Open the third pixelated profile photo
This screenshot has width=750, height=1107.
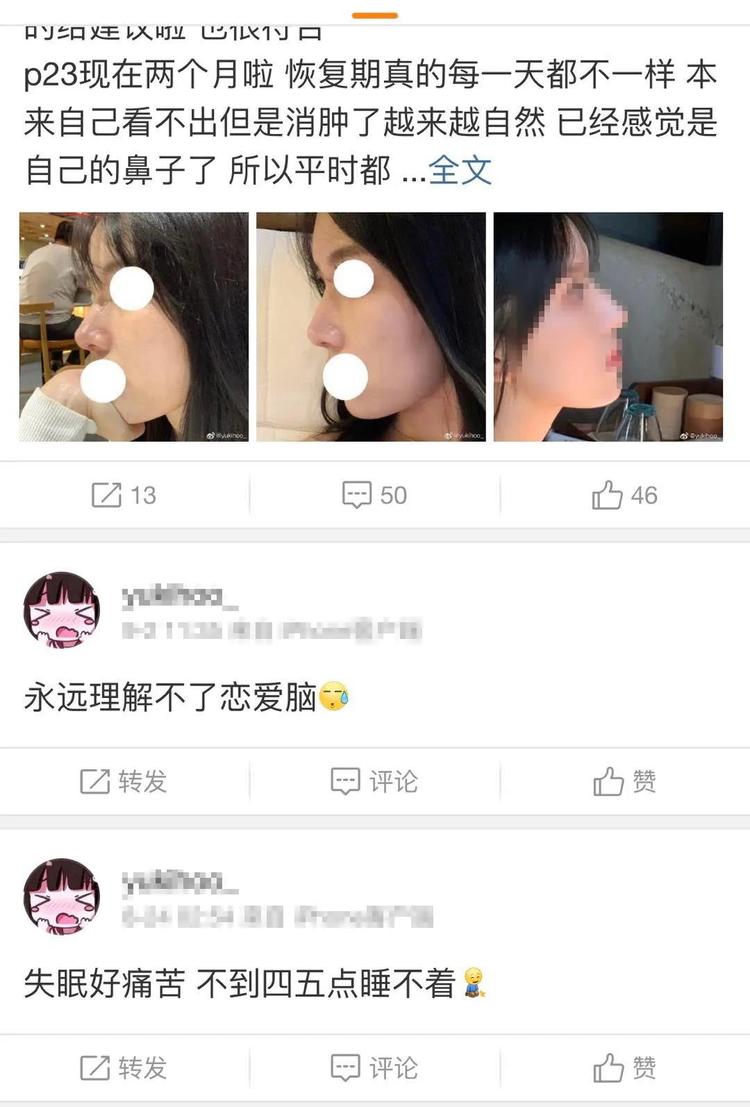(608, 327)
